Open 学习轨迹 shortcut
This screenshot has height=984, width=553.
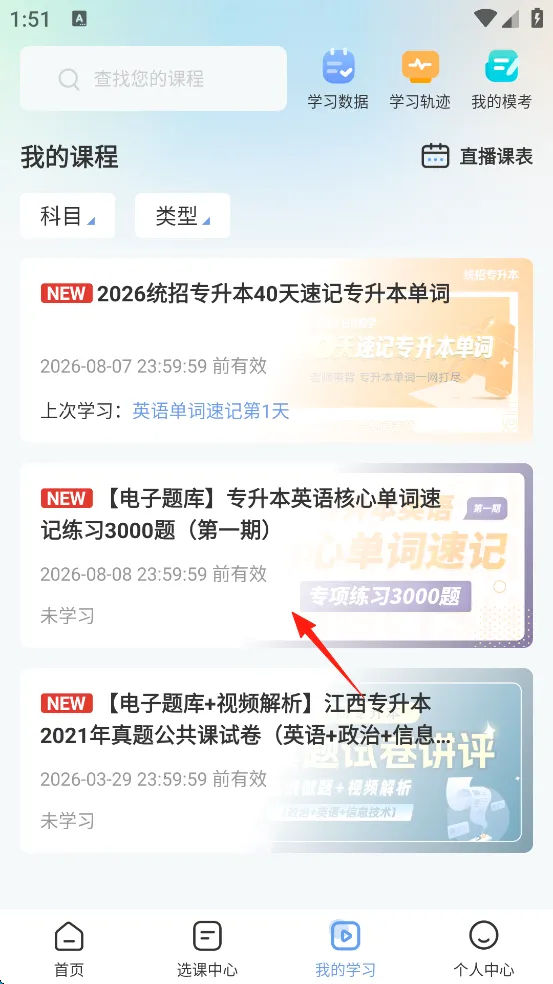[x=420, y=80]
